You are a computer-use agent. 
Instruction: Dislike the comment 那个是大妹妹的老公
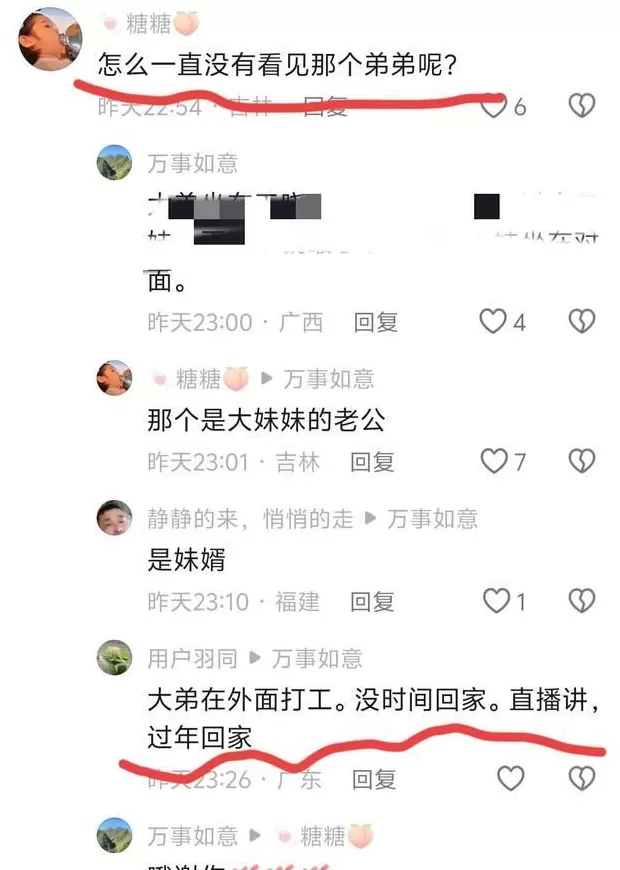tap(581, 461)
